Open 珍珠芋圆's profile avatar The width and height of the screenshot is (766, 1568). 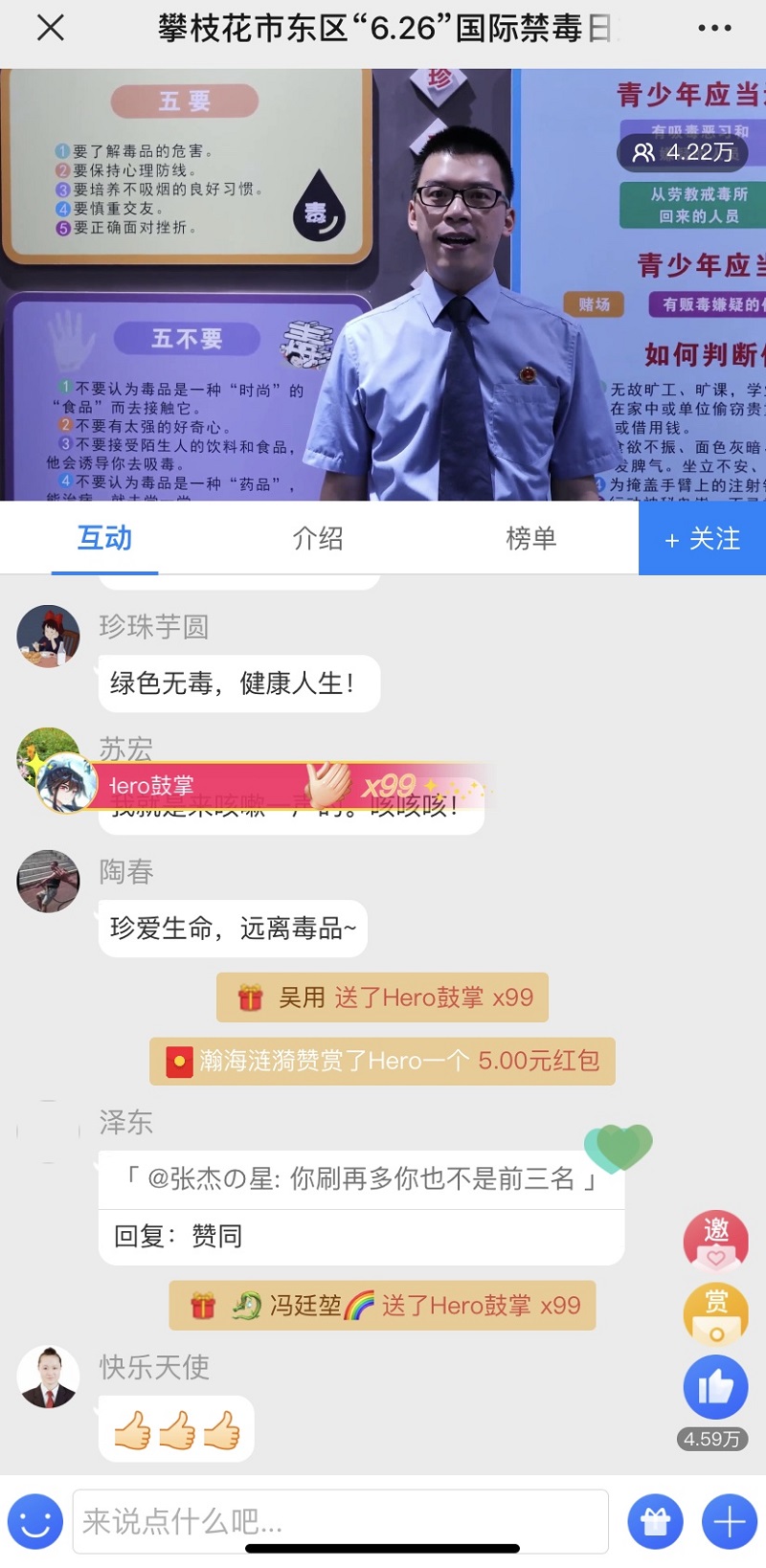click(48, 636)
